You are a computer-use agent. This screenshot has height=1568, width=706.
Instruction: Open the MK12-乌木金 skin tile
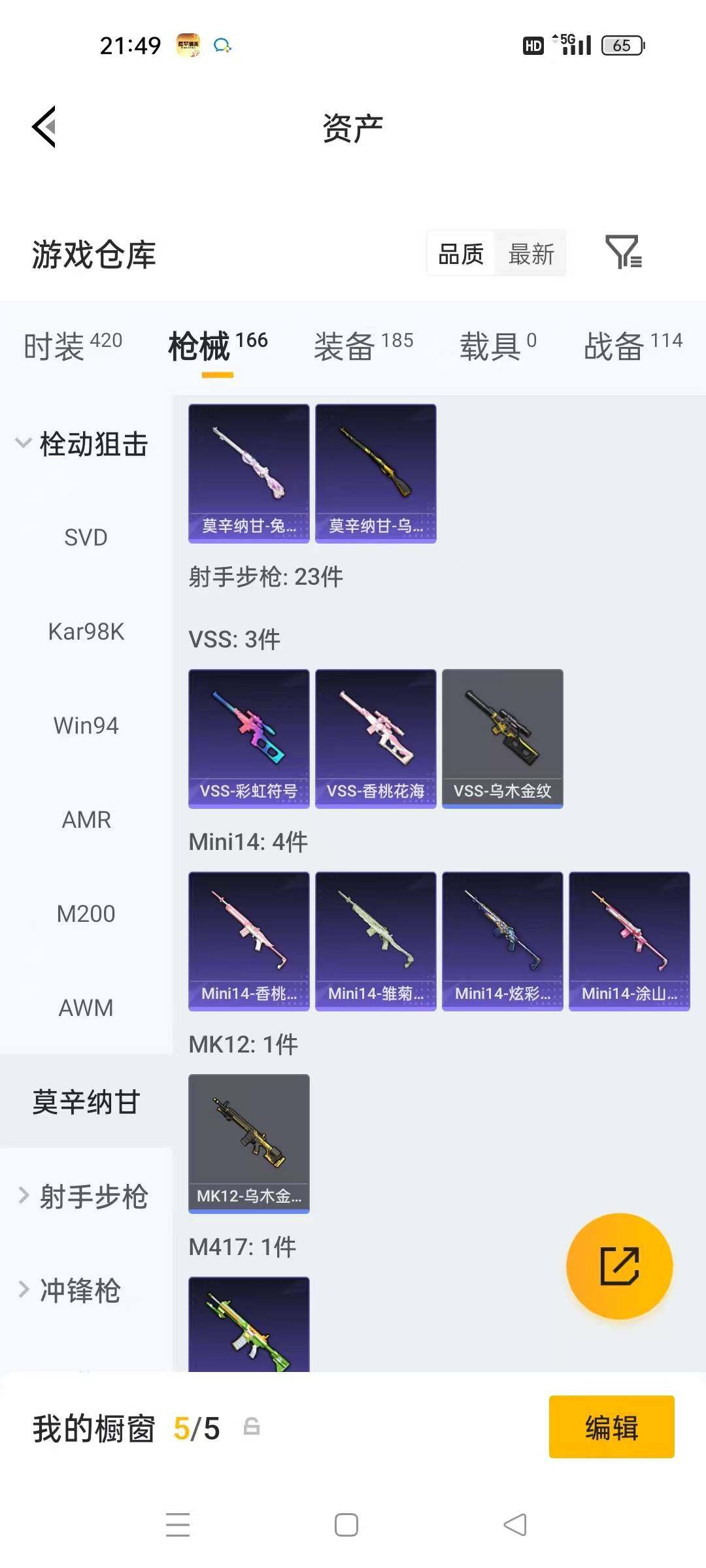pos(248,1143)
